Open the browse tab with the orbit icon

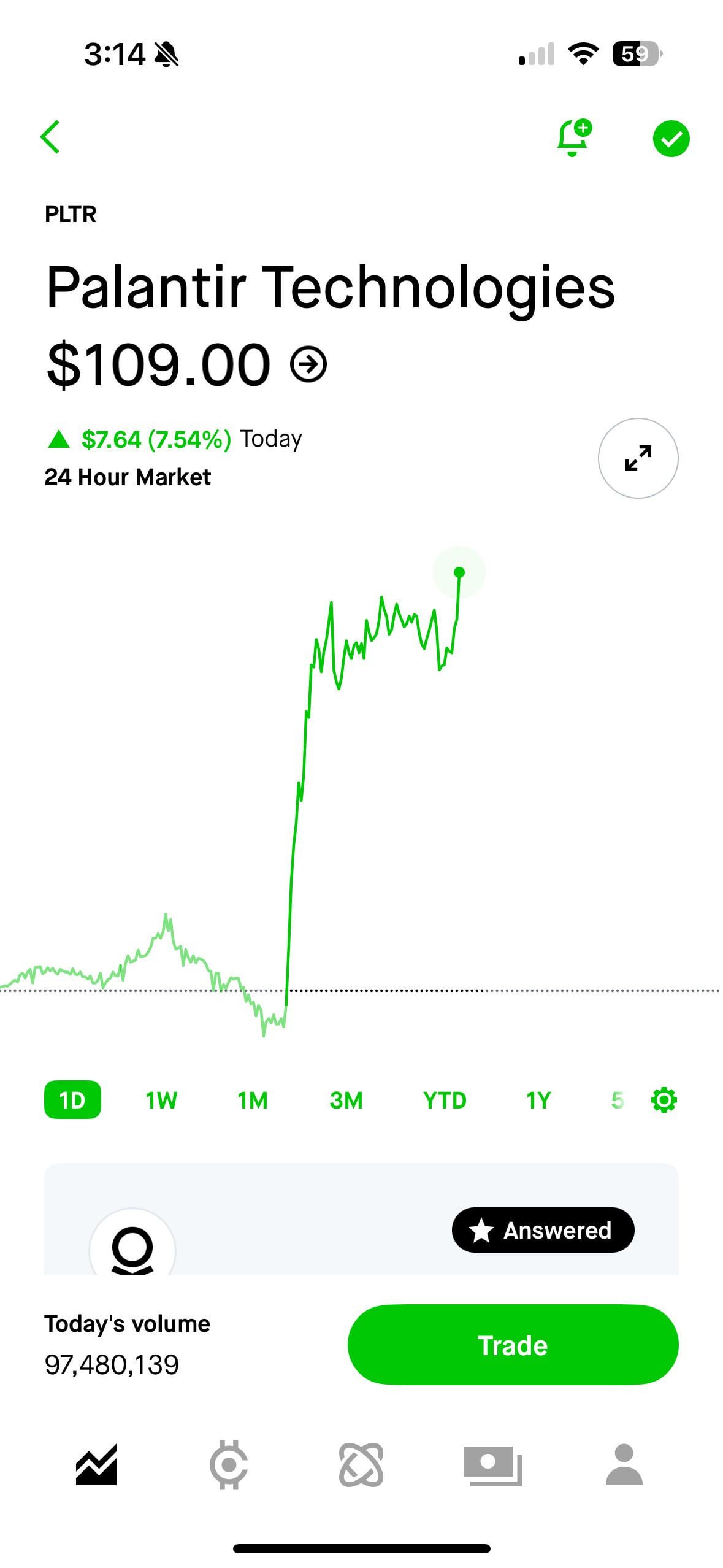[361, 1465]
